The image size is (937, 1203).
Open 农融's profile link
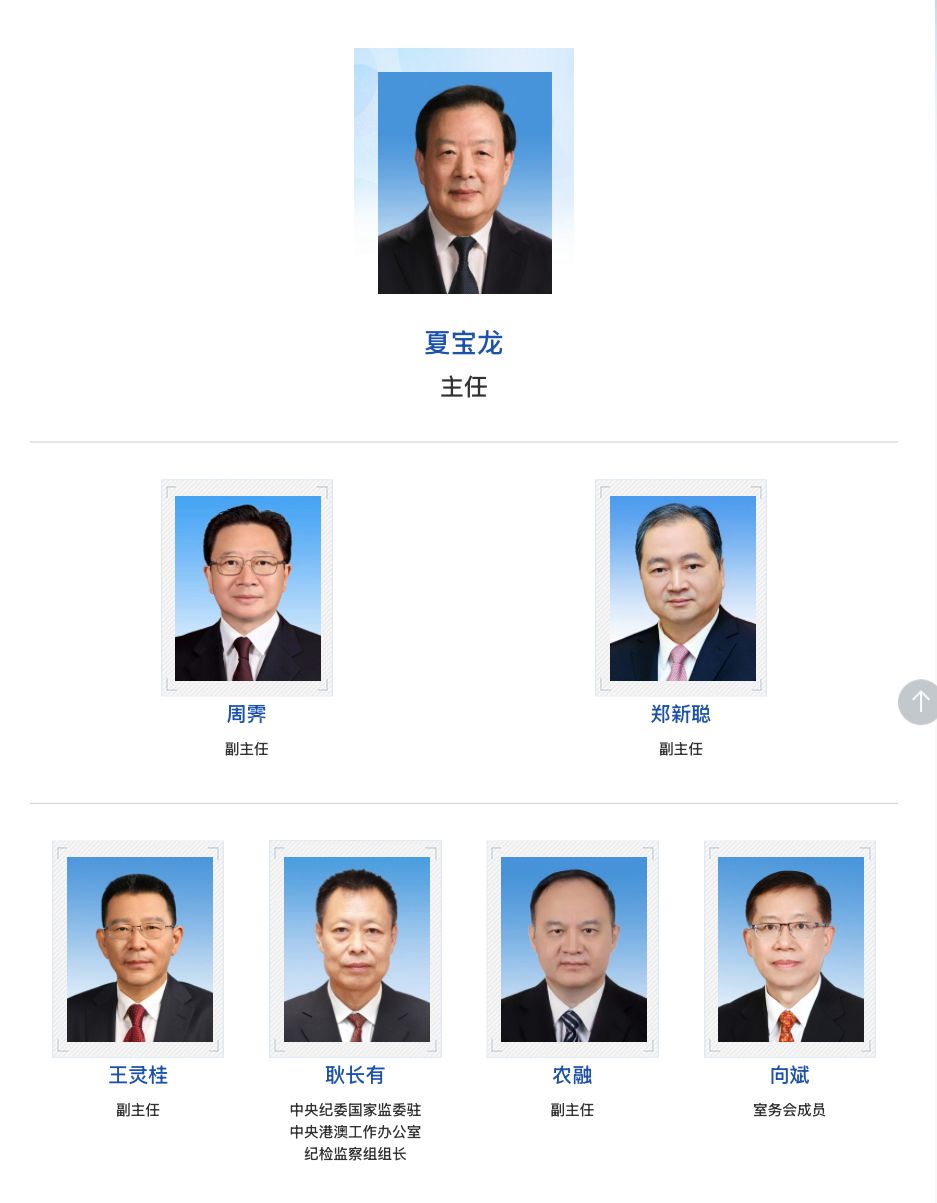pos(572,1075)
